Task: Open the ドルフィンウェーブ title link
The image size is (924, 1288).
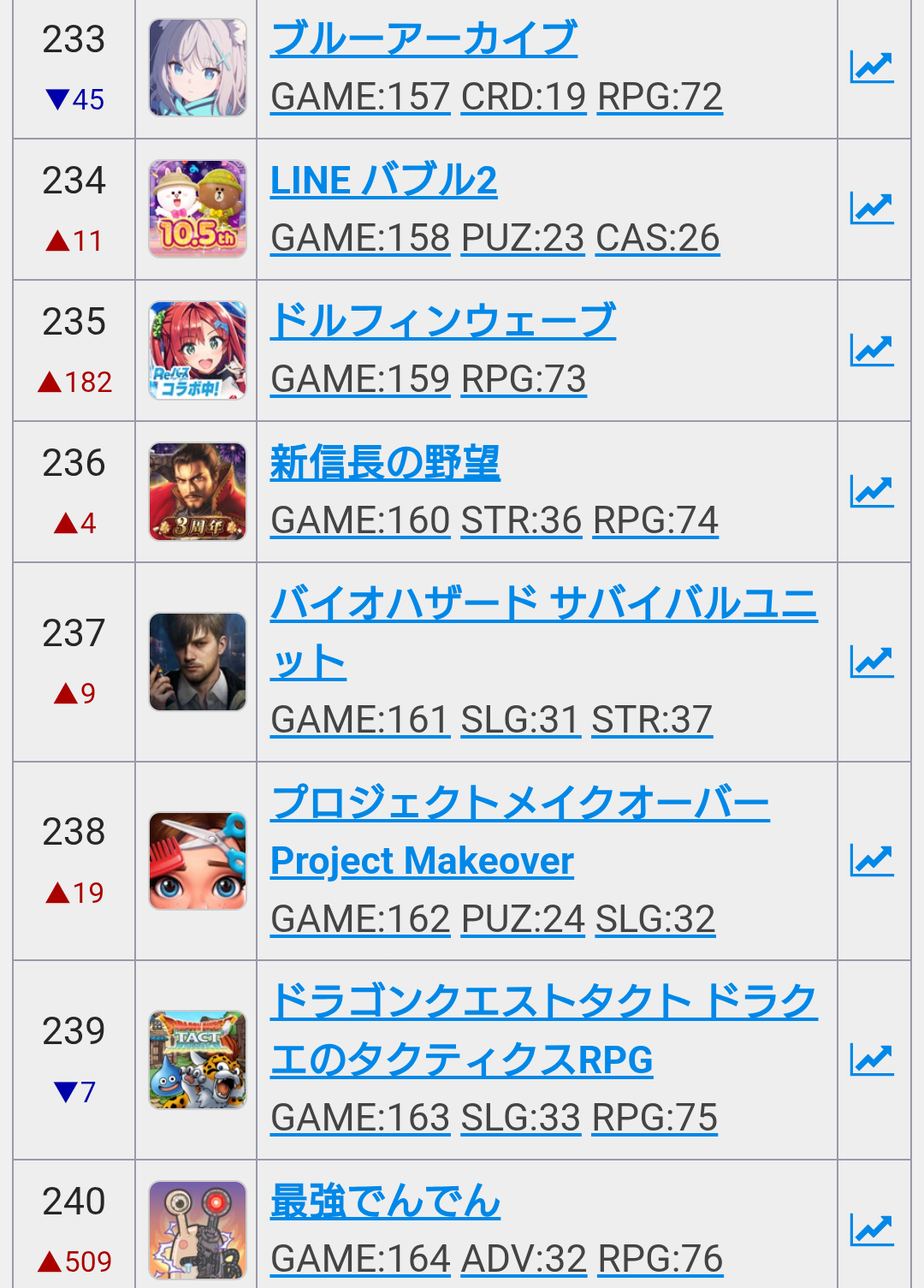Action: [442, 322]
